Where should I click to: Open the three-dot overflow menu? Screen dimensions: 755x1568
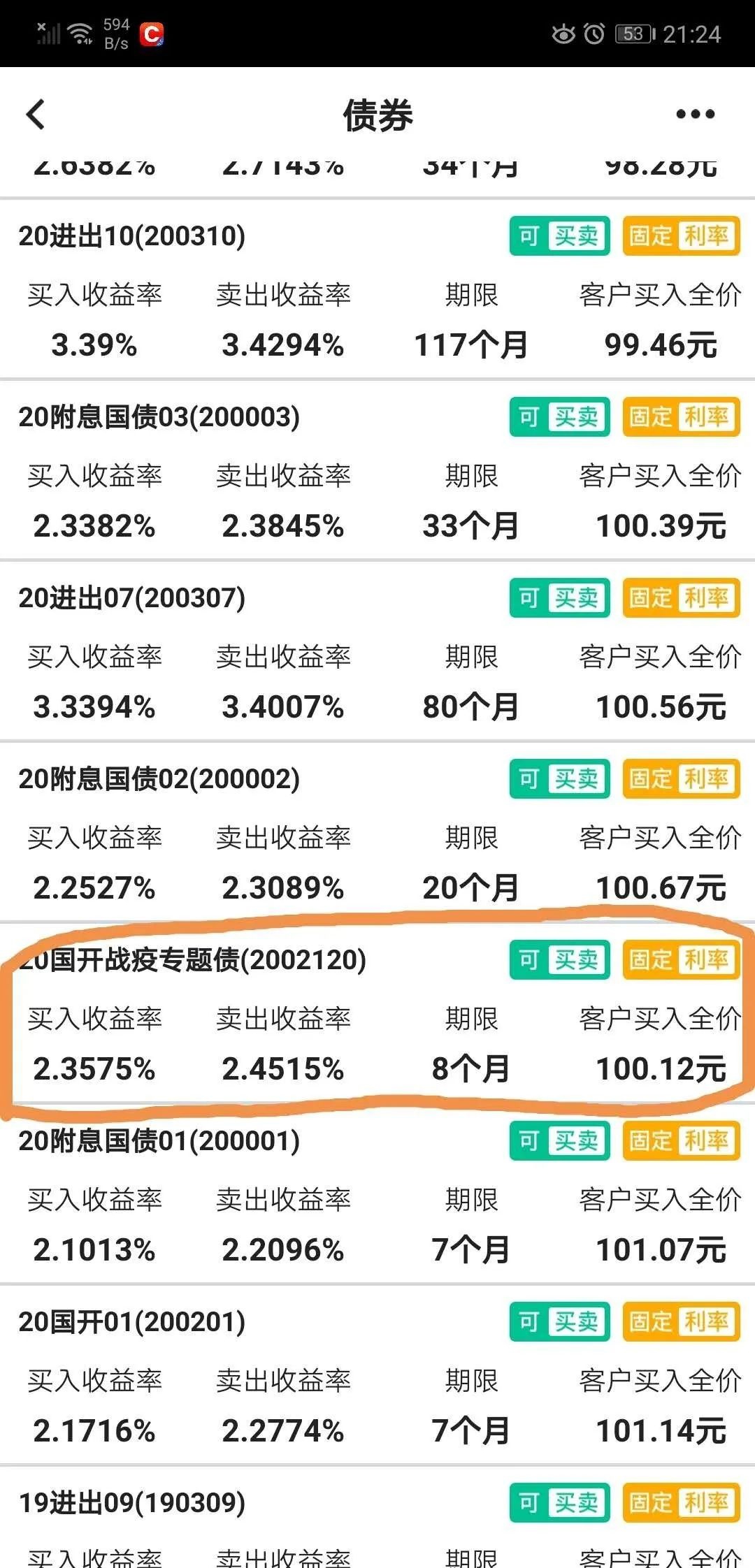coord(695,115)
